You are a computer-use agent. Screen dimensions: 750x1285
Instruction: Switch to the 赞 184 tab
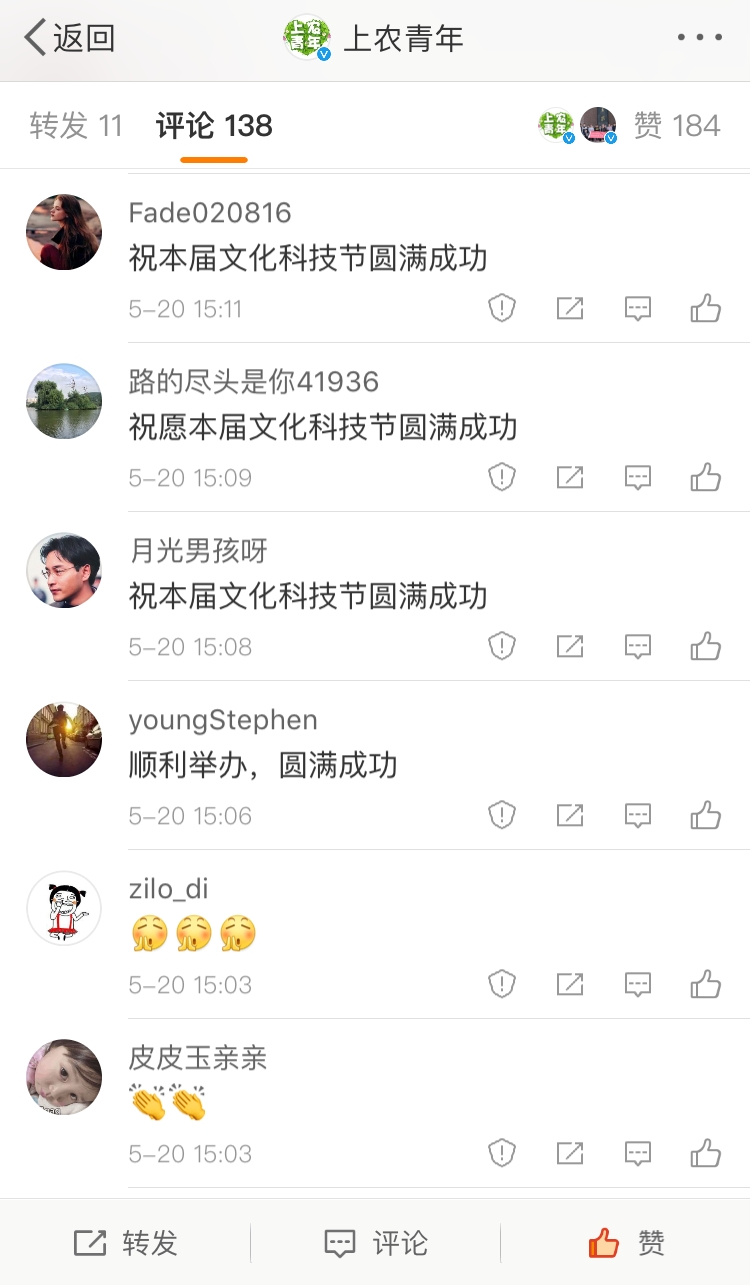(x=676, y=126)
